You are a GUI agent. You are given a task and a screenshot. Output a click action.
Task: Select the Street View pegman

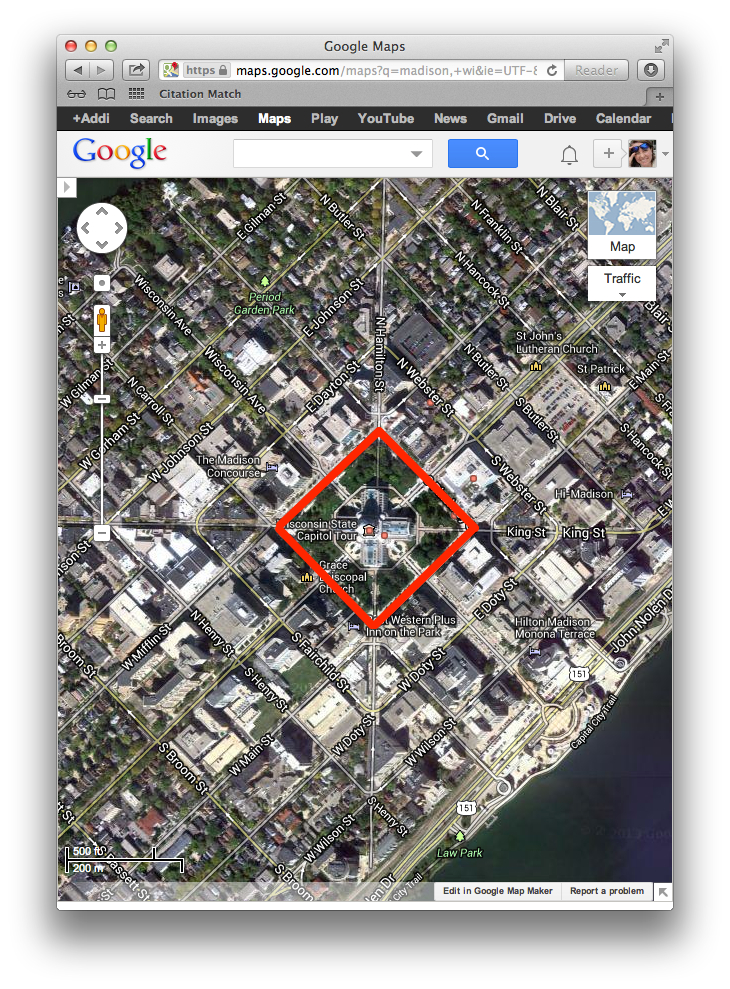[x=102, y=320]
